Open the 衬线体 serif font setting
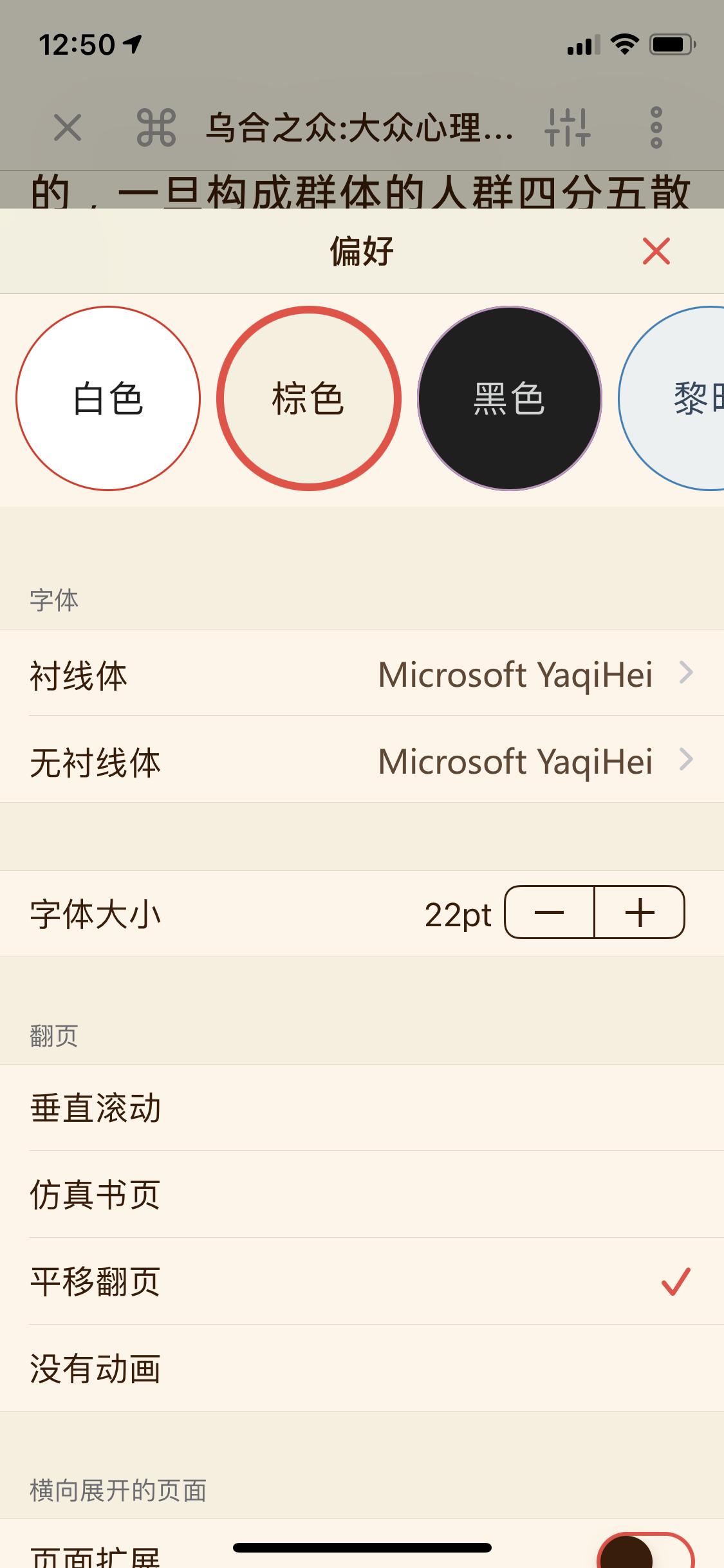 click(362, 673)
